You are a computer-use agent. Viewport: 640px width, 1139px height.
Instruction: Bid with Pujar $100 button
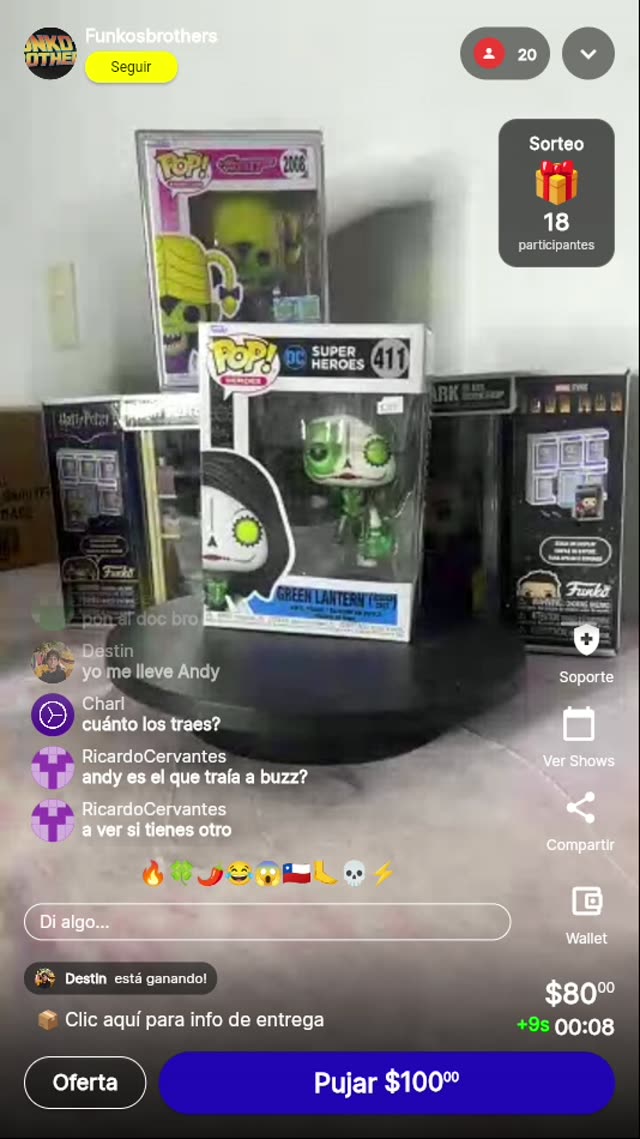[x=386, y=1082]
